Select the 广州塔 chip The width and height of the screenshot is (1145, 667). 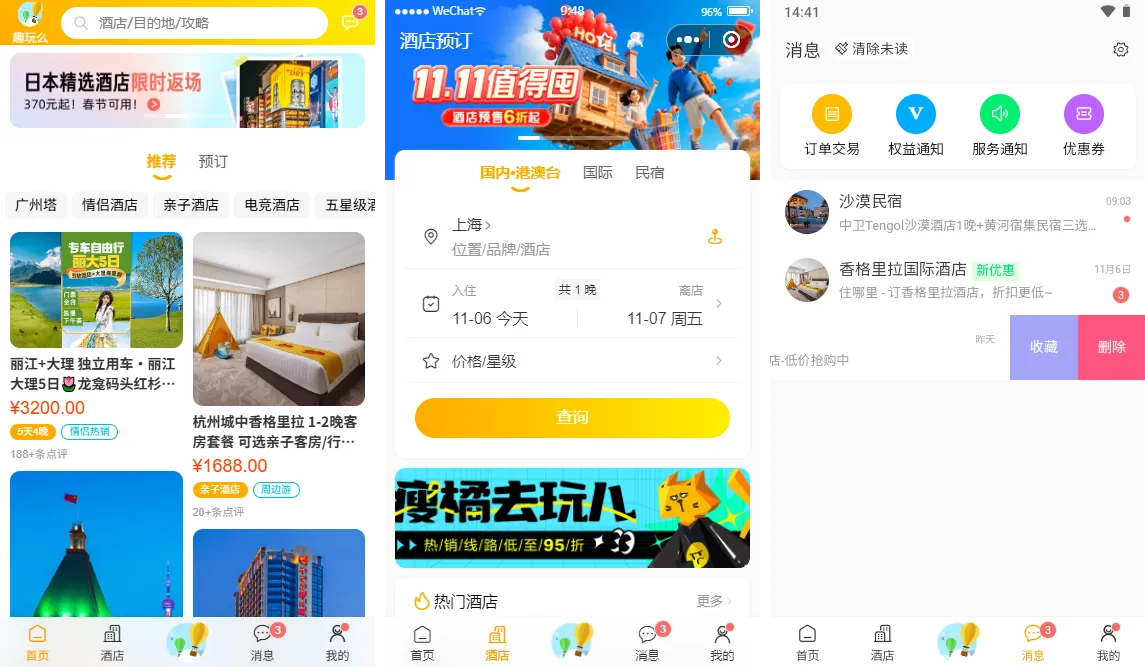[36, 205]
